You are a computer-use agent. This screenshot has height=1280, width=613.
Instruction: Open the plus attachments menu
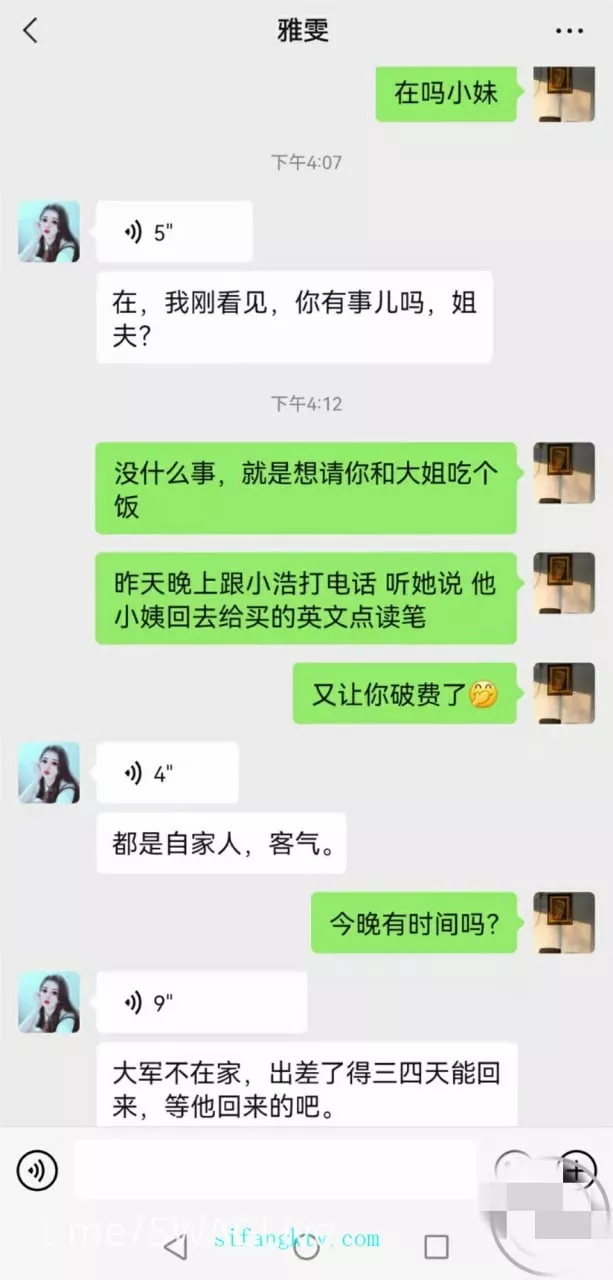pos(577,1168)
